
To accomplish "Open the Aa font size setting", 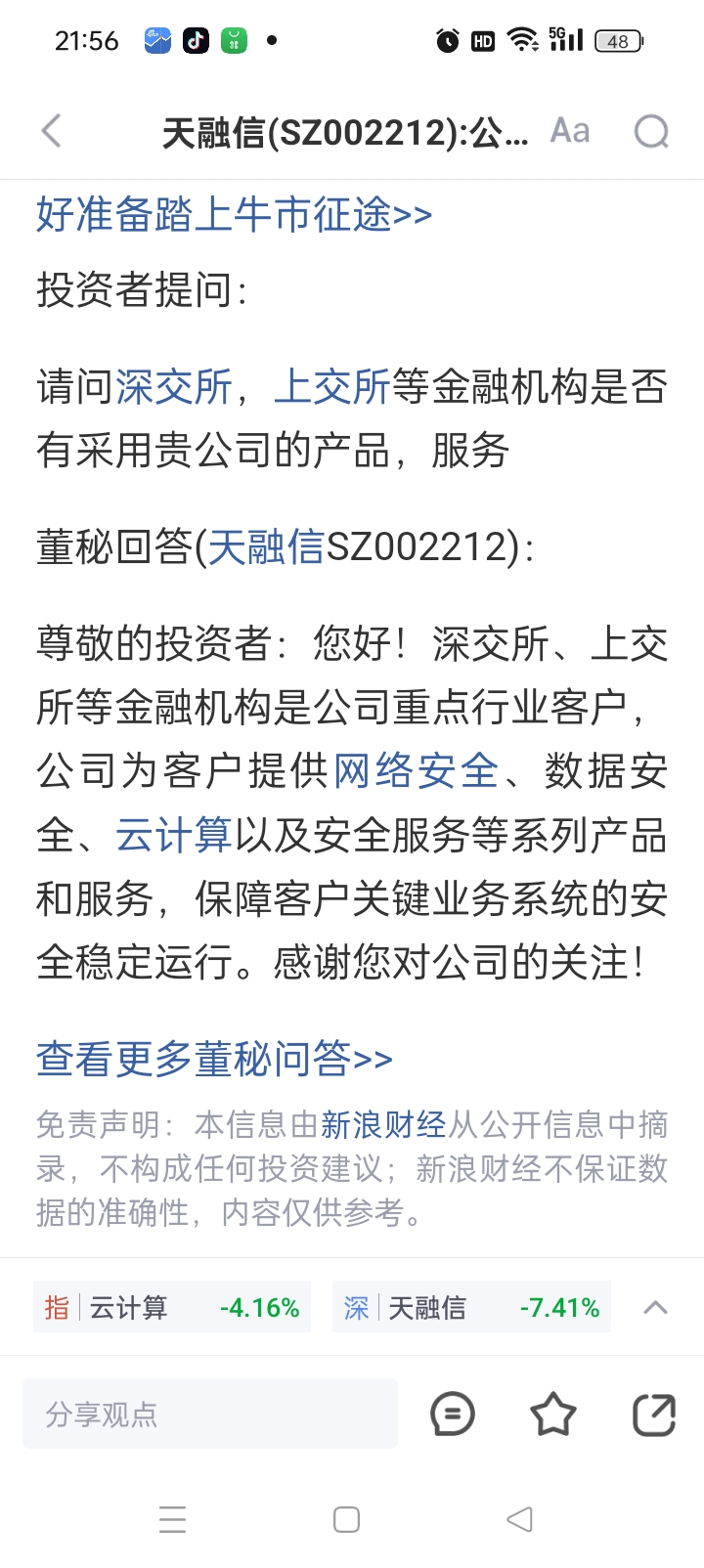I will [570, 131].
